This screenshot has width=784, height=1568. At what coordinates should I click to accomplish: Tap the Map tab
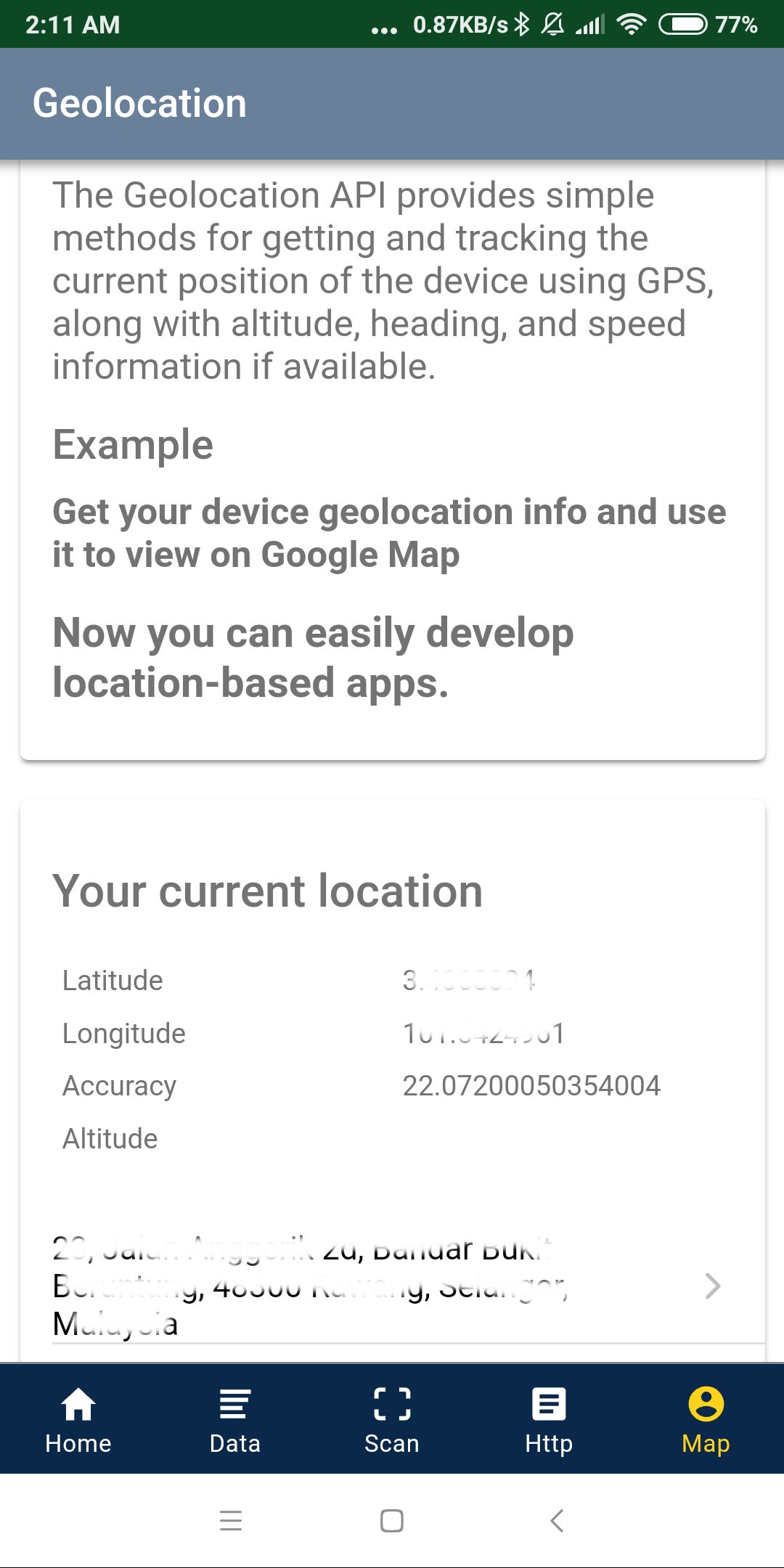(x=706, y=1419)
